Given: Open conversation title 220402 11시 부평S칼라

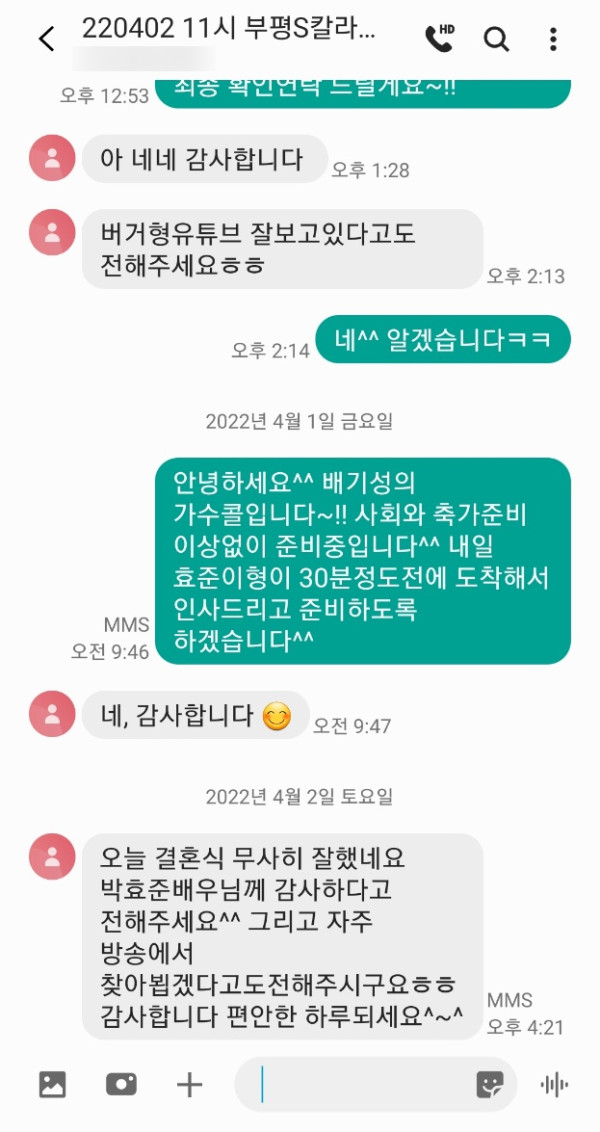Looking at the screenshot, I should click(230, 30).
